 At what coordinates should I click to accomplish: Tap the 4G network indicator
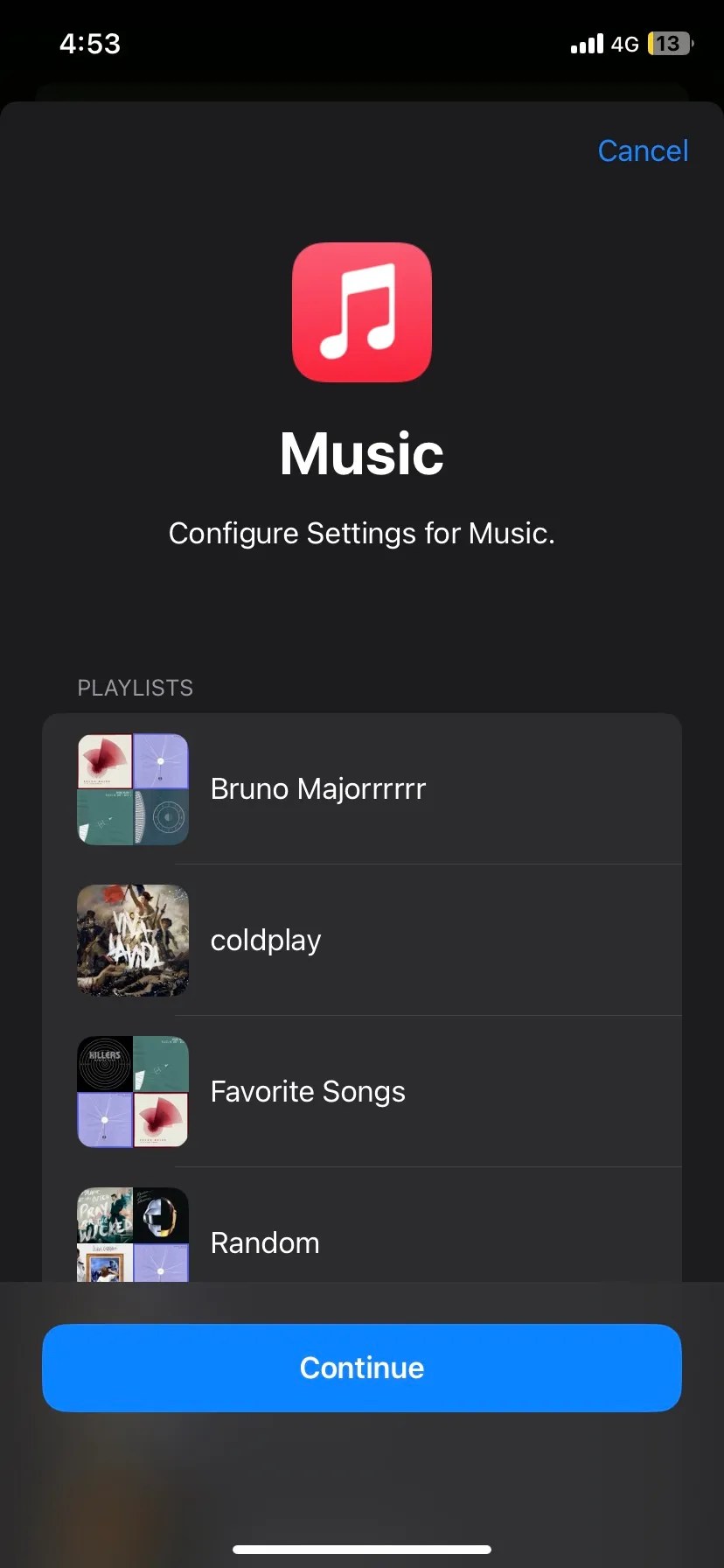tap(626, 43)
